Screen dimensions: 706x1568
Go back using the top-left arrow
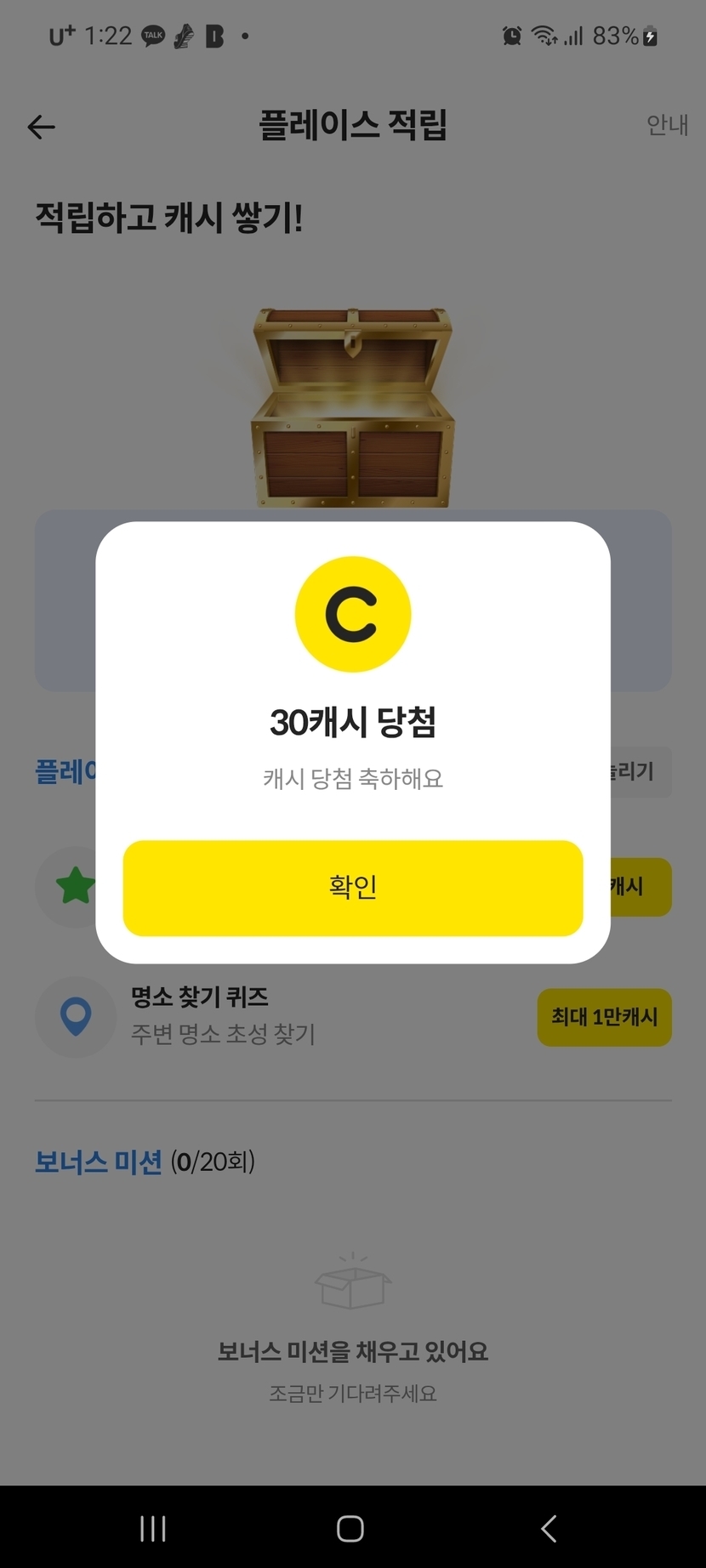[x=41, y=127]
